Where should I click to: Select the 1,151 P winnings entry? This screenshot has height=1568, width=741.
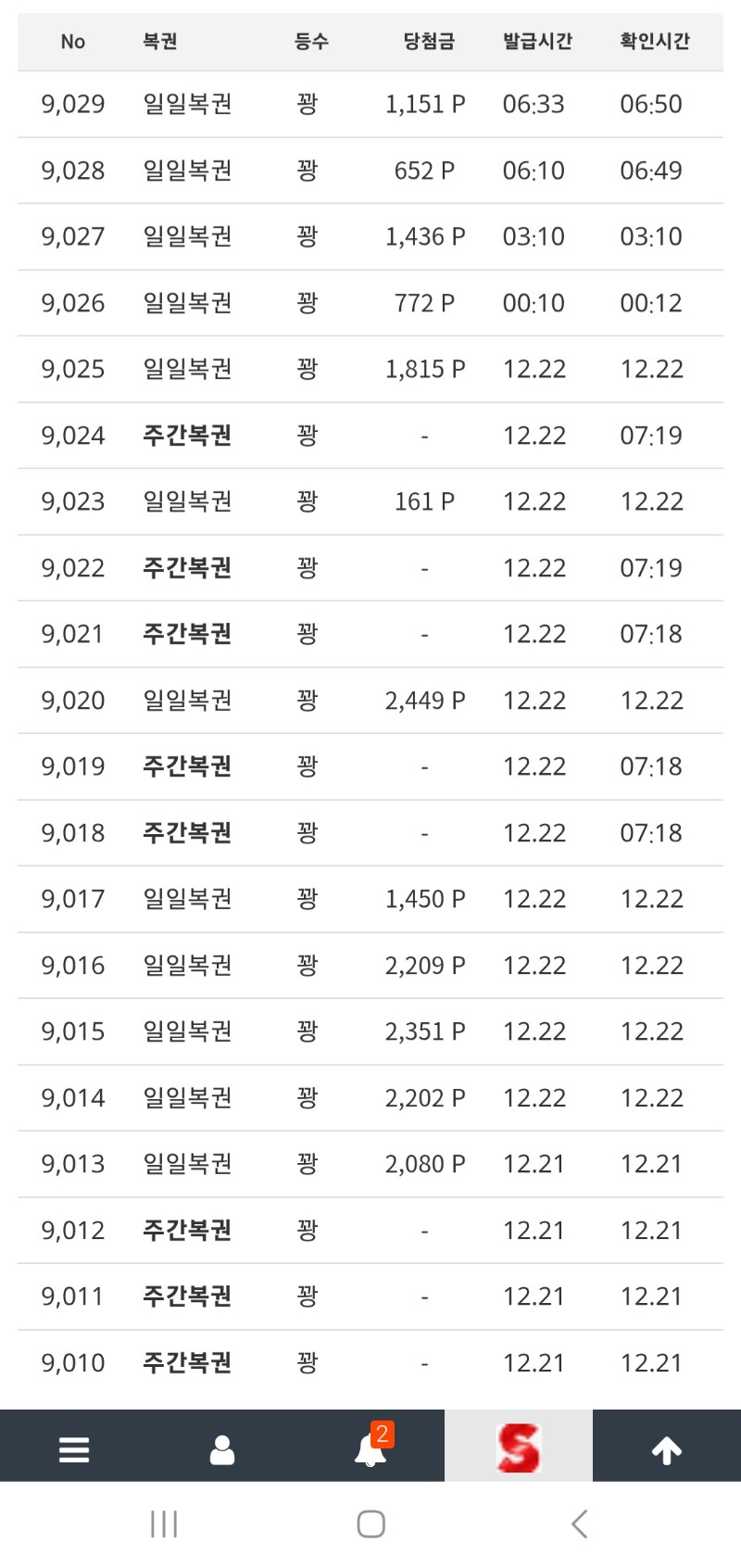click(424, 104)
